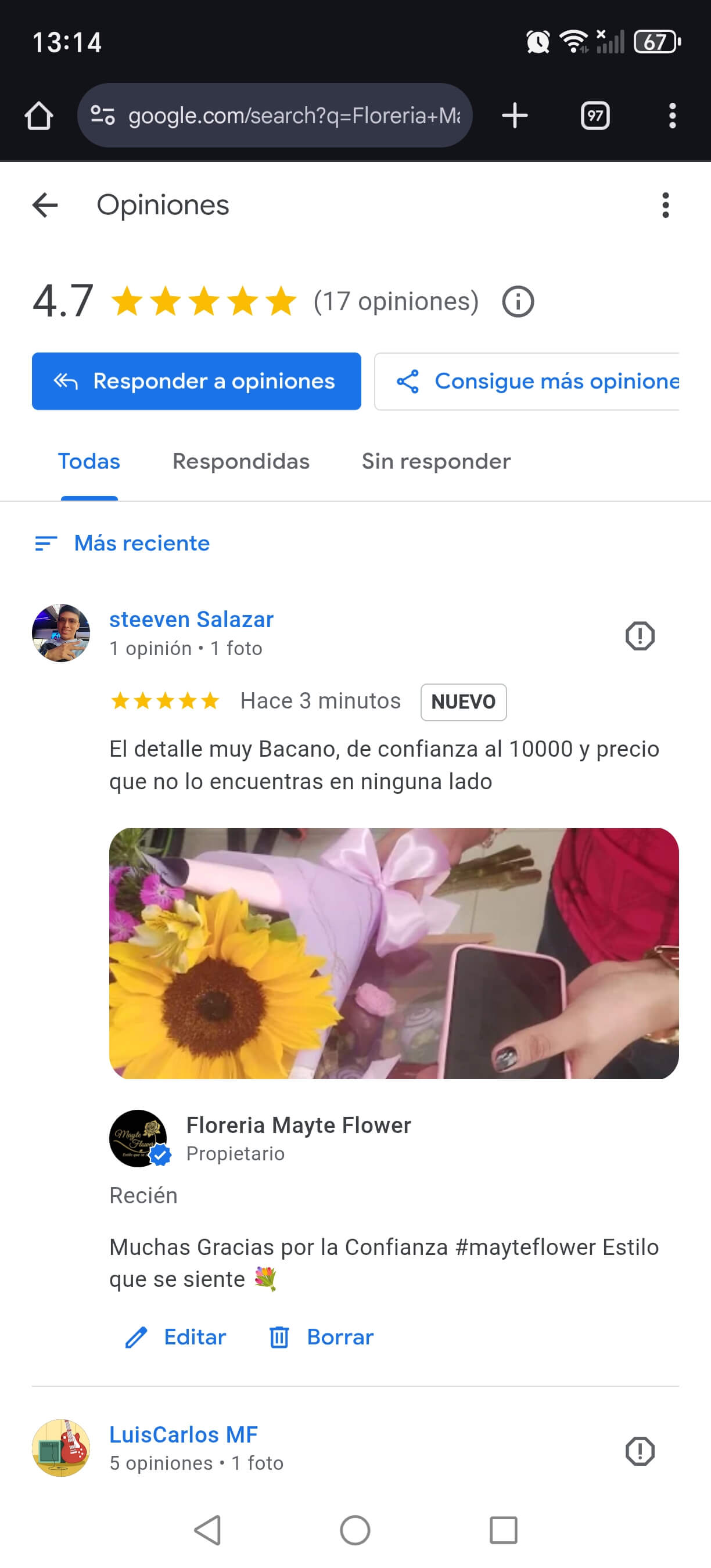
Task: Switch to the Sin responder tab
Action: coord(436,461)
